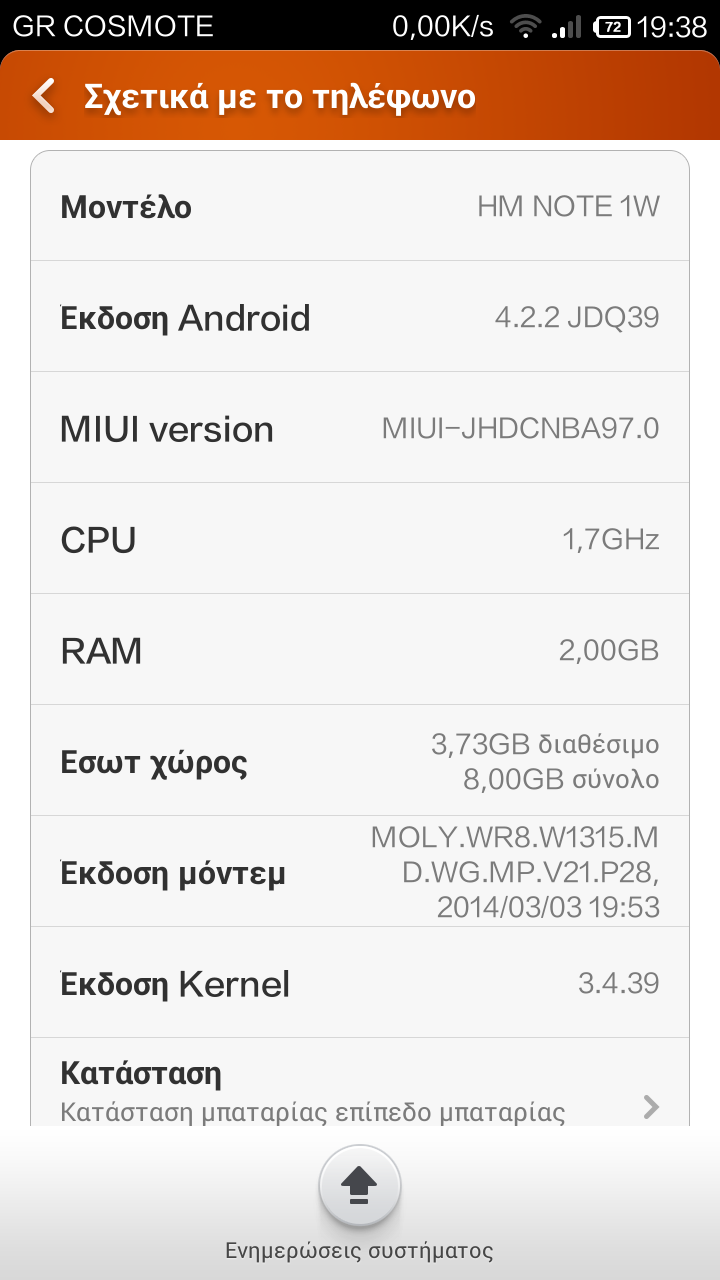Image resolution: width=720 pixels, height=1280 pixels.
Task: Tap the MIUI version row
Action: tap(360, 428)
